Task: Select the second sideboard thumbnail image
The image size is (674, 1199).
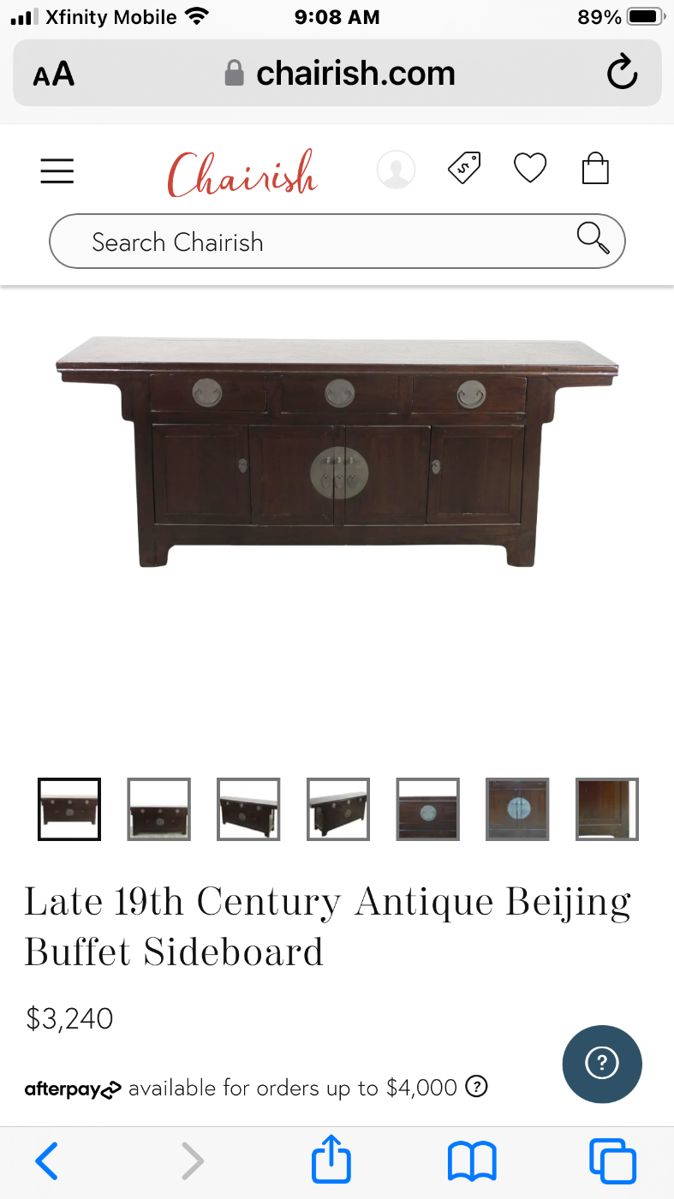Action: [x=159, y=809]
